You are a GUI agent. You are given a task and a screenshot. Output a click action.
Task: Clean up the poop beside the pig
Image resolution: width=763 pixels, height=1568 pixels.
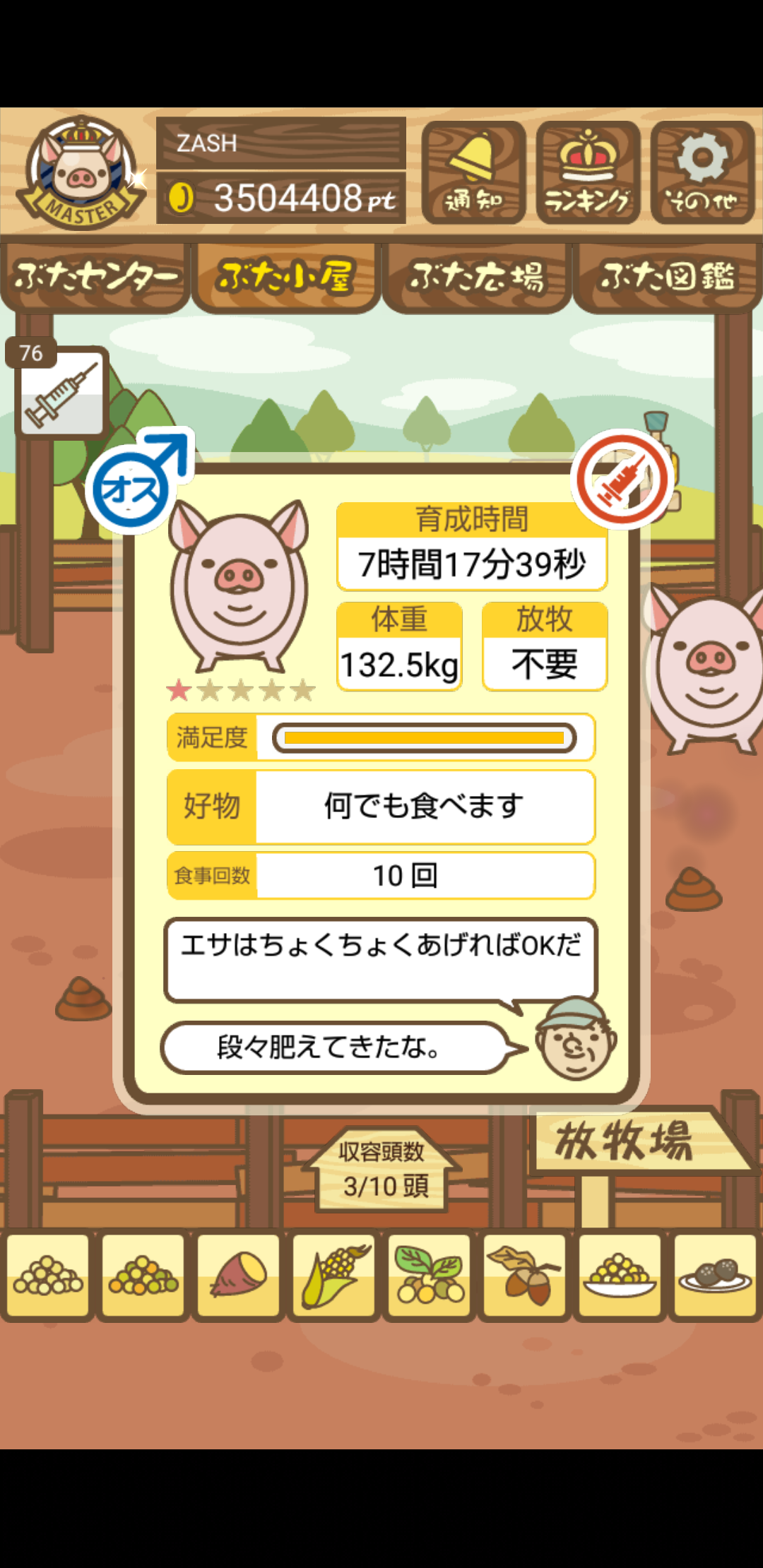point(694,890)
